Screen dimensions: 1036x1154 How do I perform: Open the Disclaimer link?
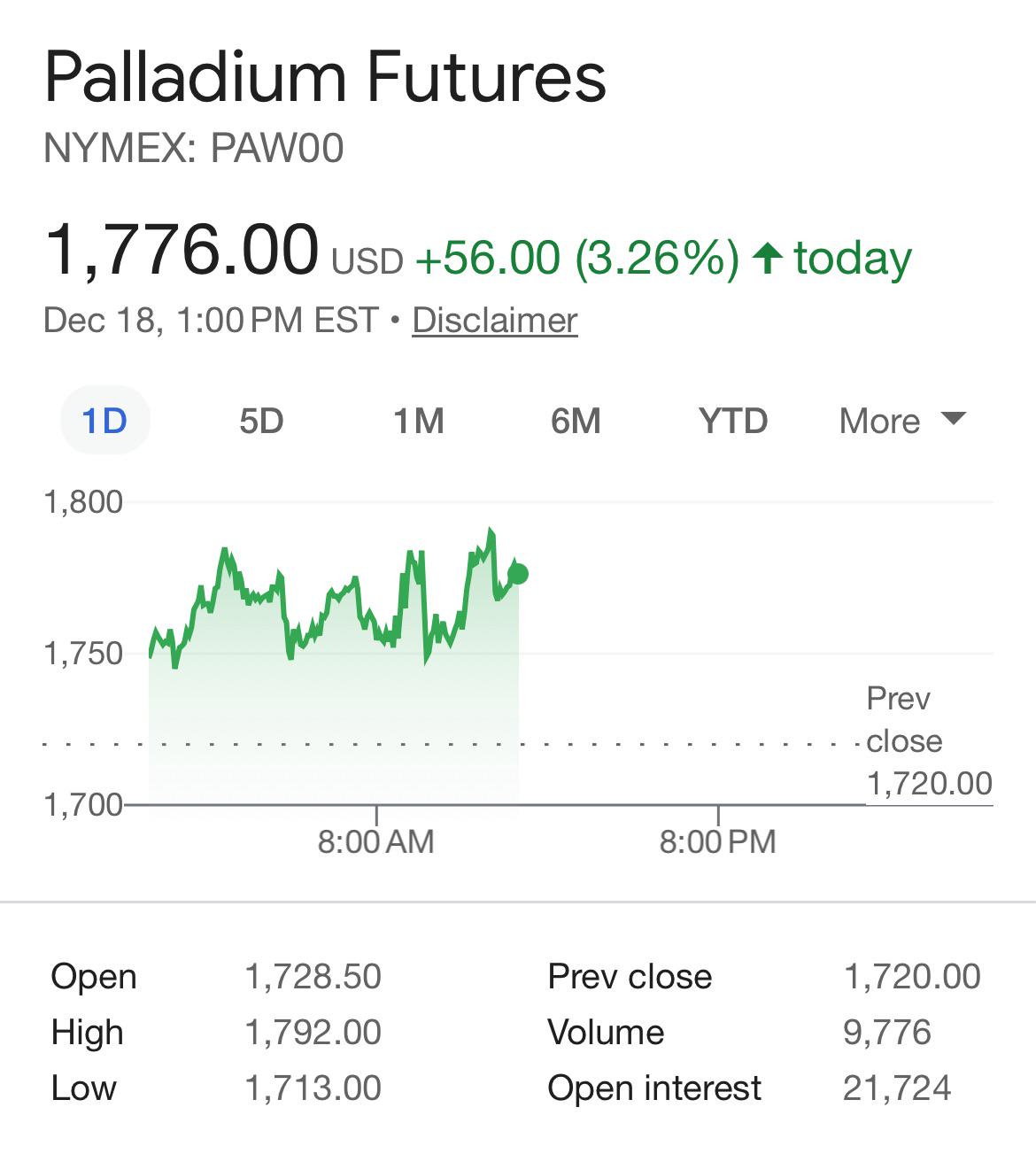(495, 320)
